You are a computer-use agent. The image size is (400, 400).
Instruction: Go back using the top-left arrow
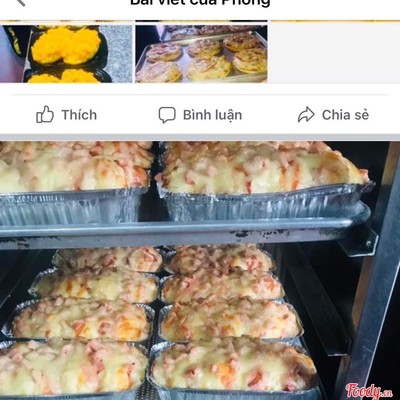[21, 2]
